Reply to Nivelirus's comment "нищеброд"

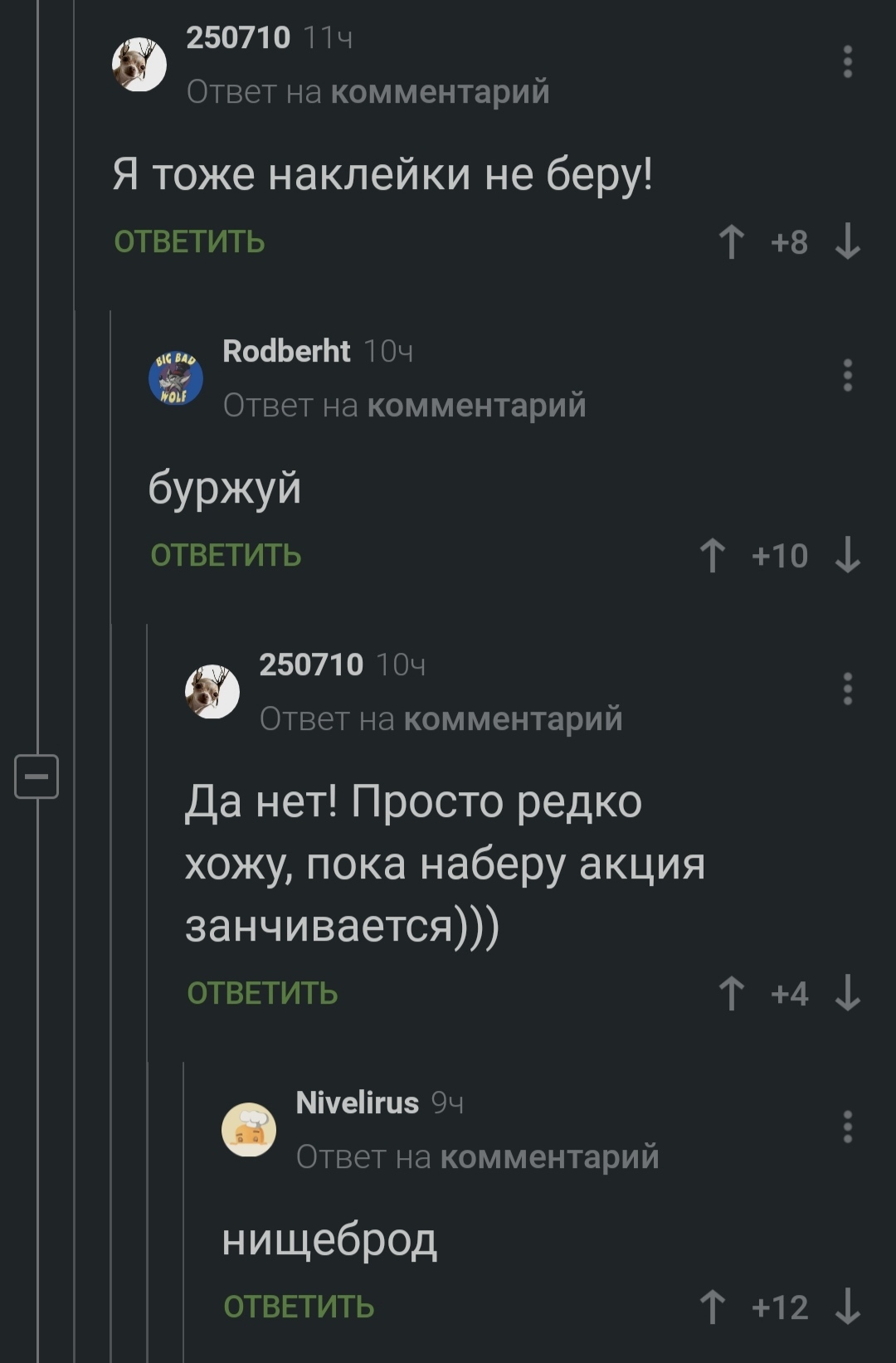(299, 1307)
